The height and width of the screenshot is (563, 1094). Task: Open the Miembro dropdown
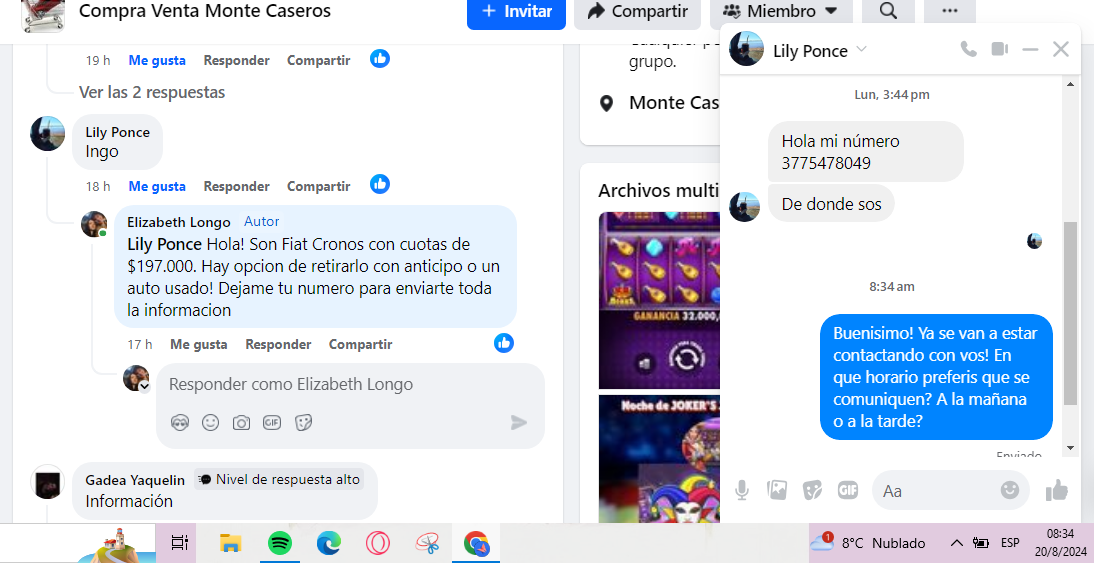[780, 12]
